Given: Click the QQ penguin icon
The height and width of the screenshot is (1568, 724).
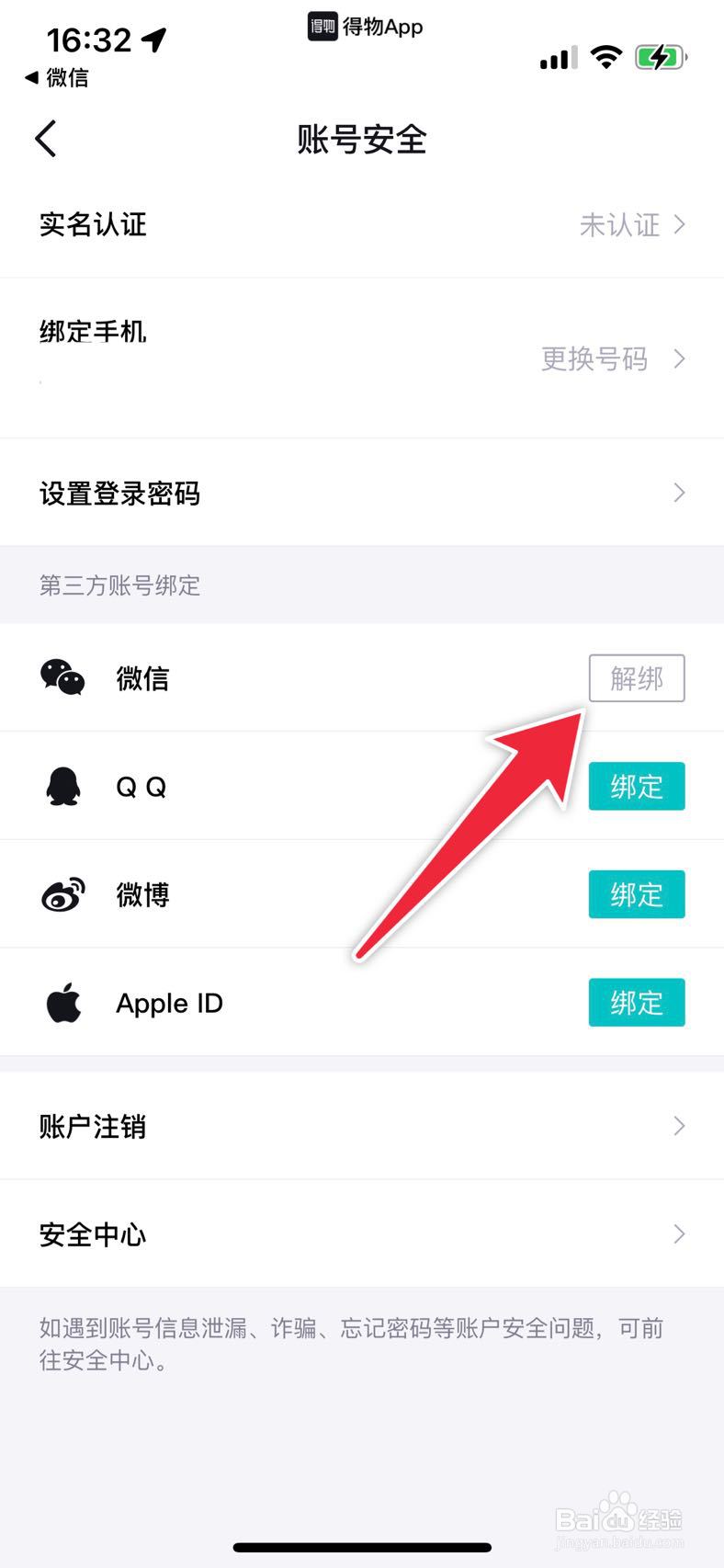Looking at the screenshot, I should (61, 786).
